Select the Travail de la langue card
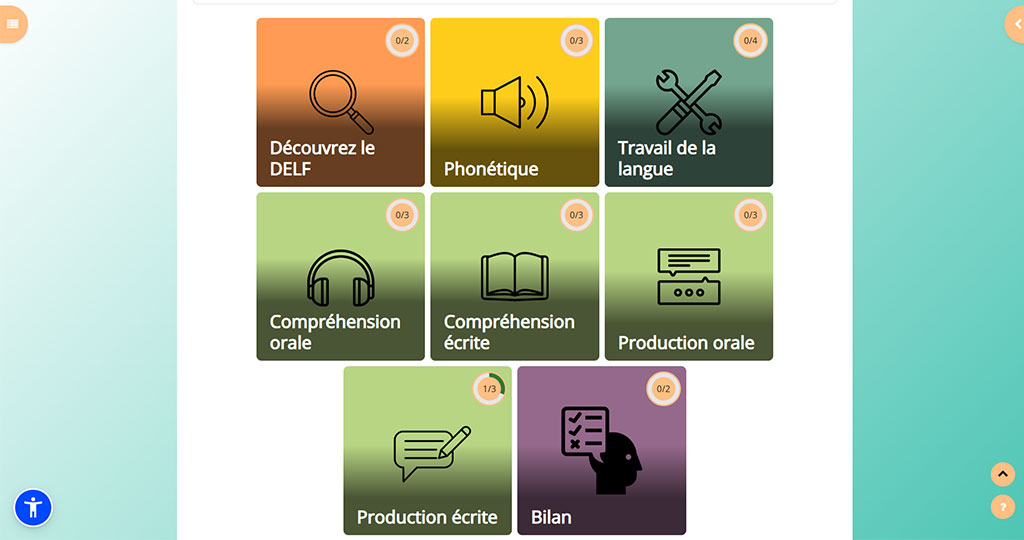Screen dimensions: 1024x540 (x=688, y=102)
